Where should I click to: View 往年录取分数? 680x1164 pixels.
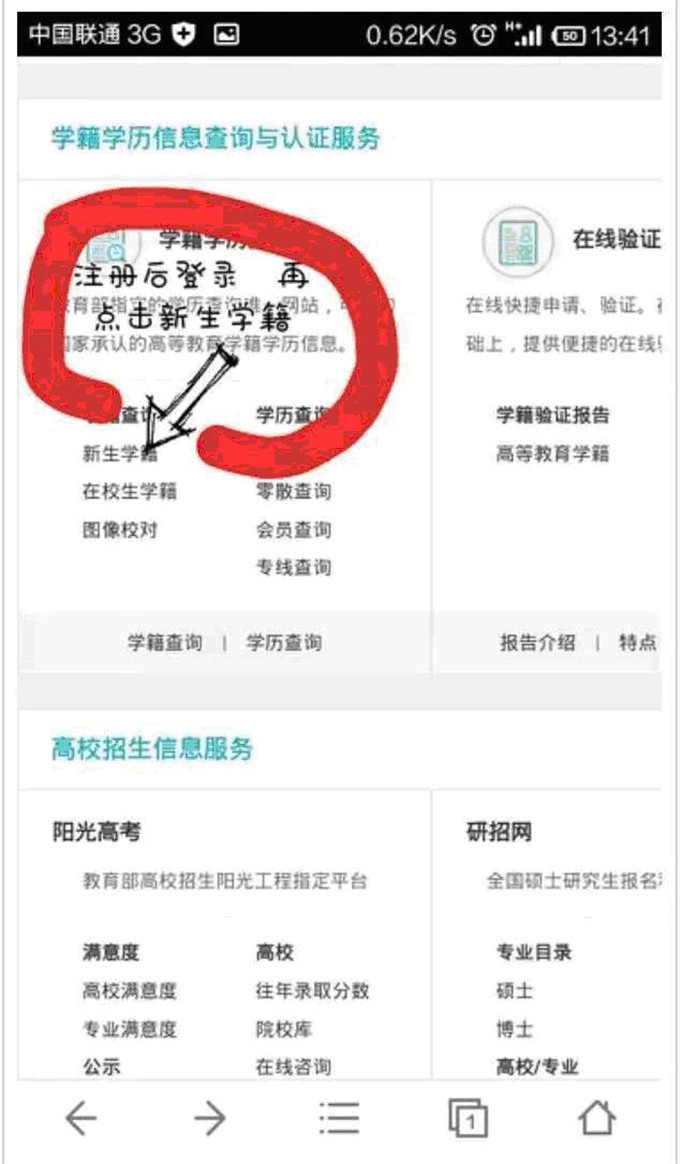pyautogui.click(x=312, y=991)
